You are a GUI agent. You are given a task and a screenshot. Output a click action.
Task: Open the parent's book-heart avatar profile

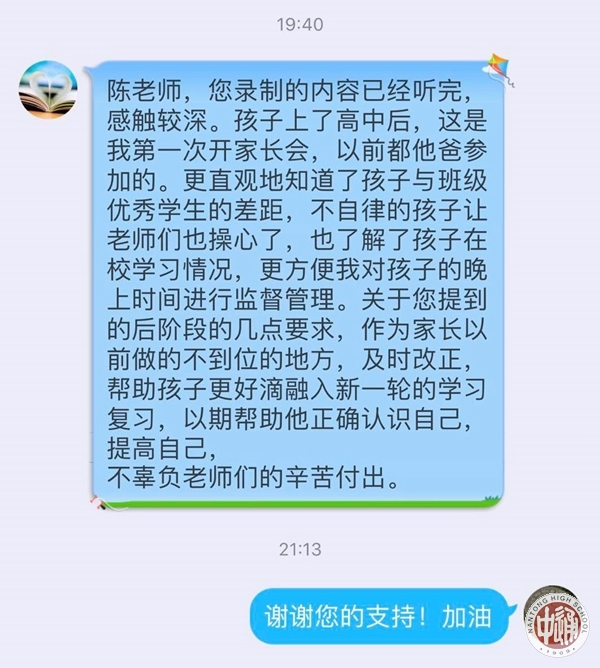tap(49, 90)
